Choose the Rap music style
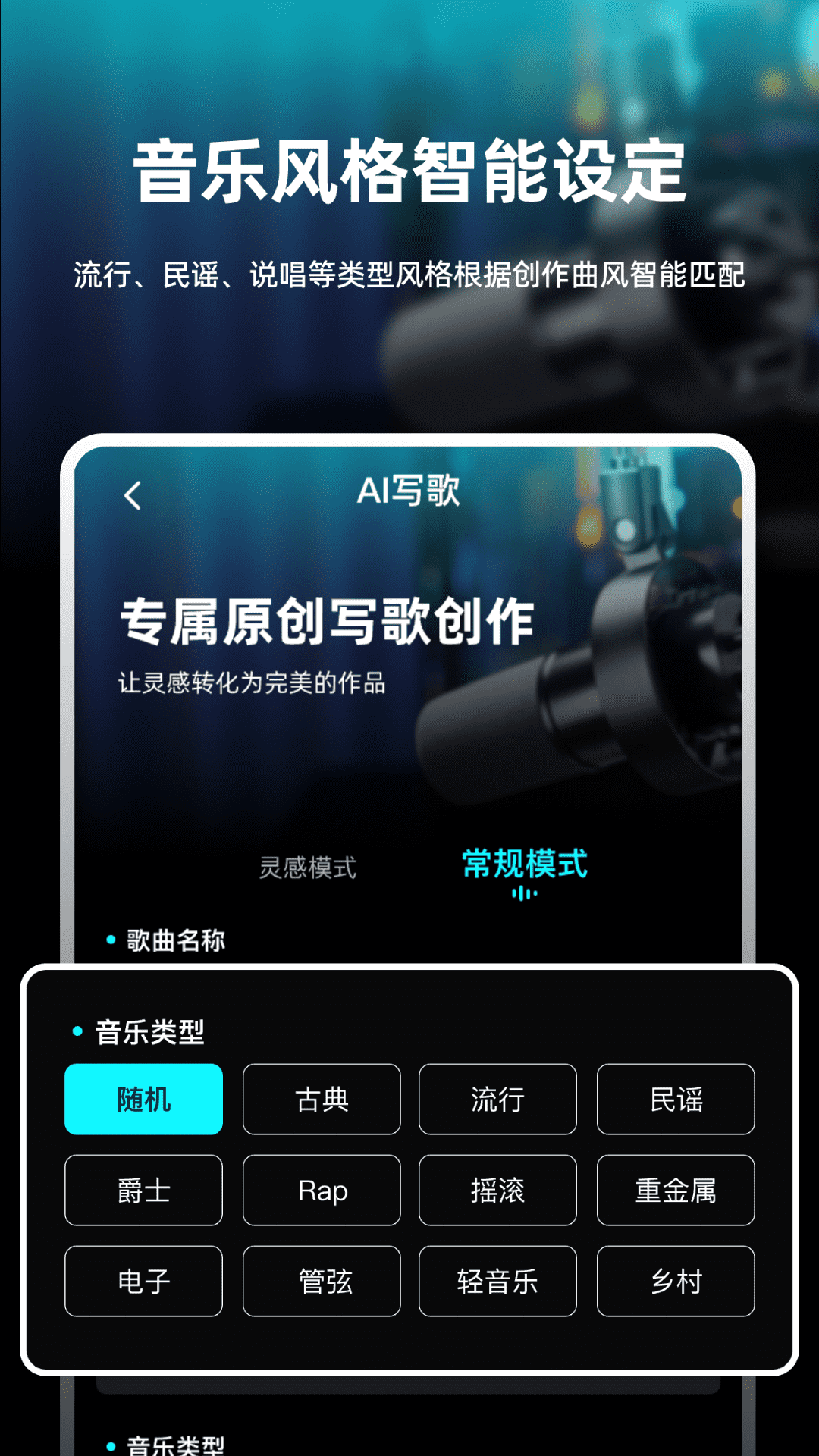 pos(321,1191)
